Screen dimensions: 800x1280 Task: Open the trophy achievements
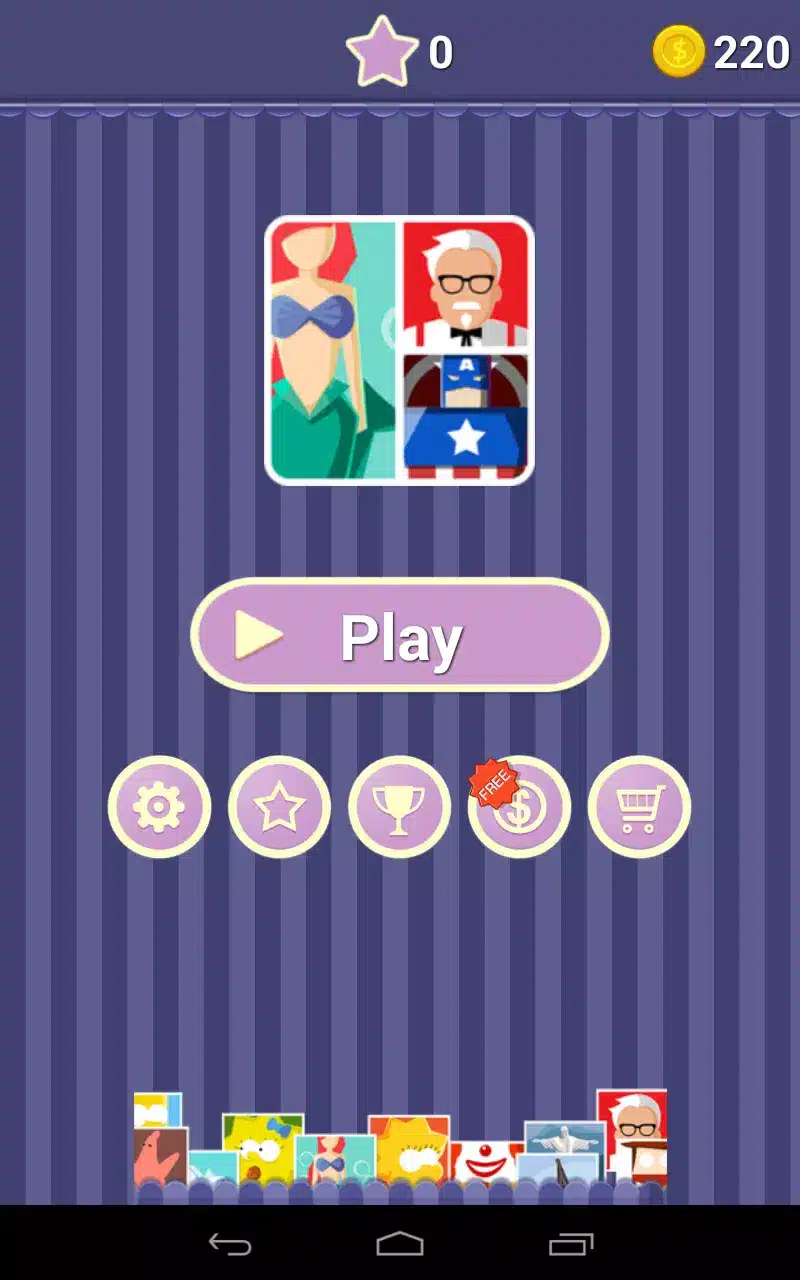click(x=399, y=807)
